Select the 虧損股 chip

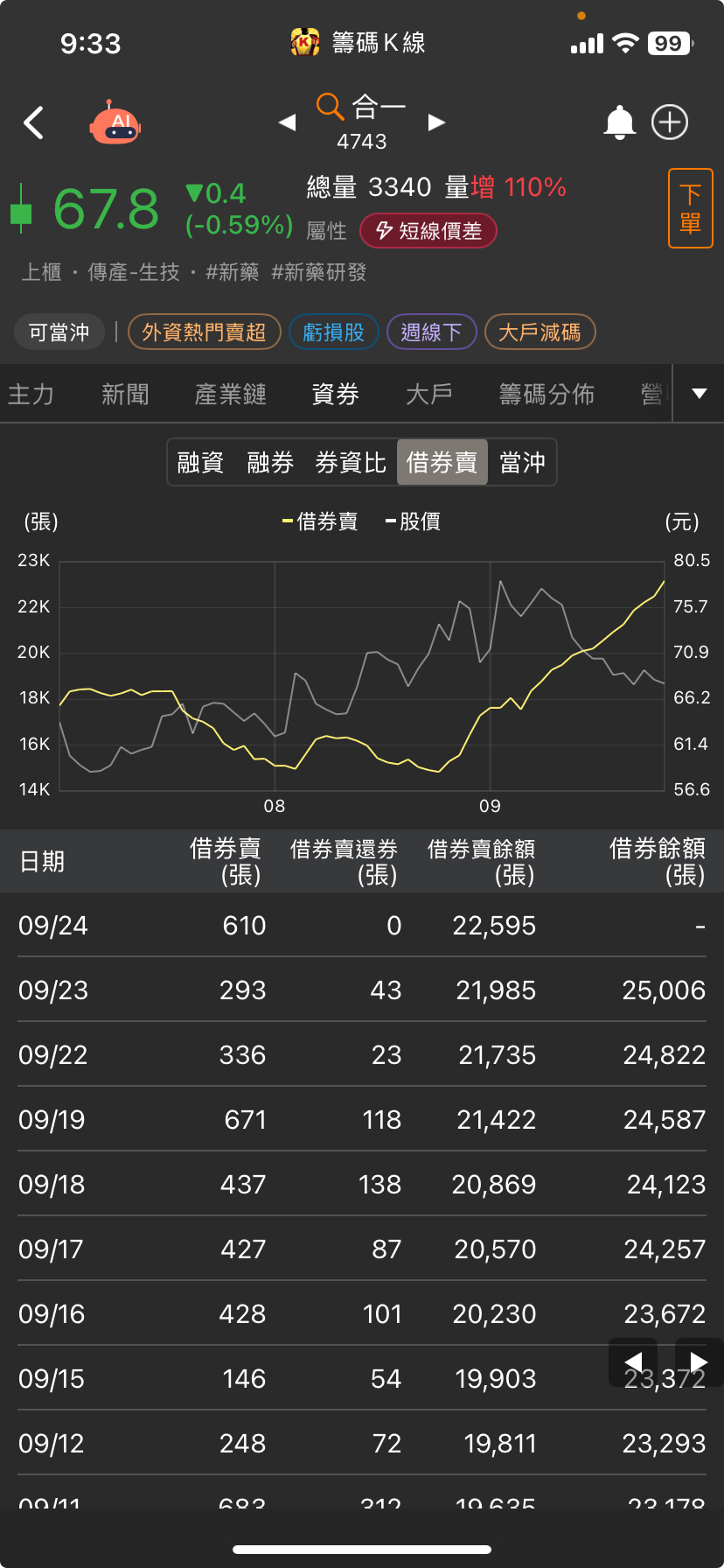click(333, 332)
